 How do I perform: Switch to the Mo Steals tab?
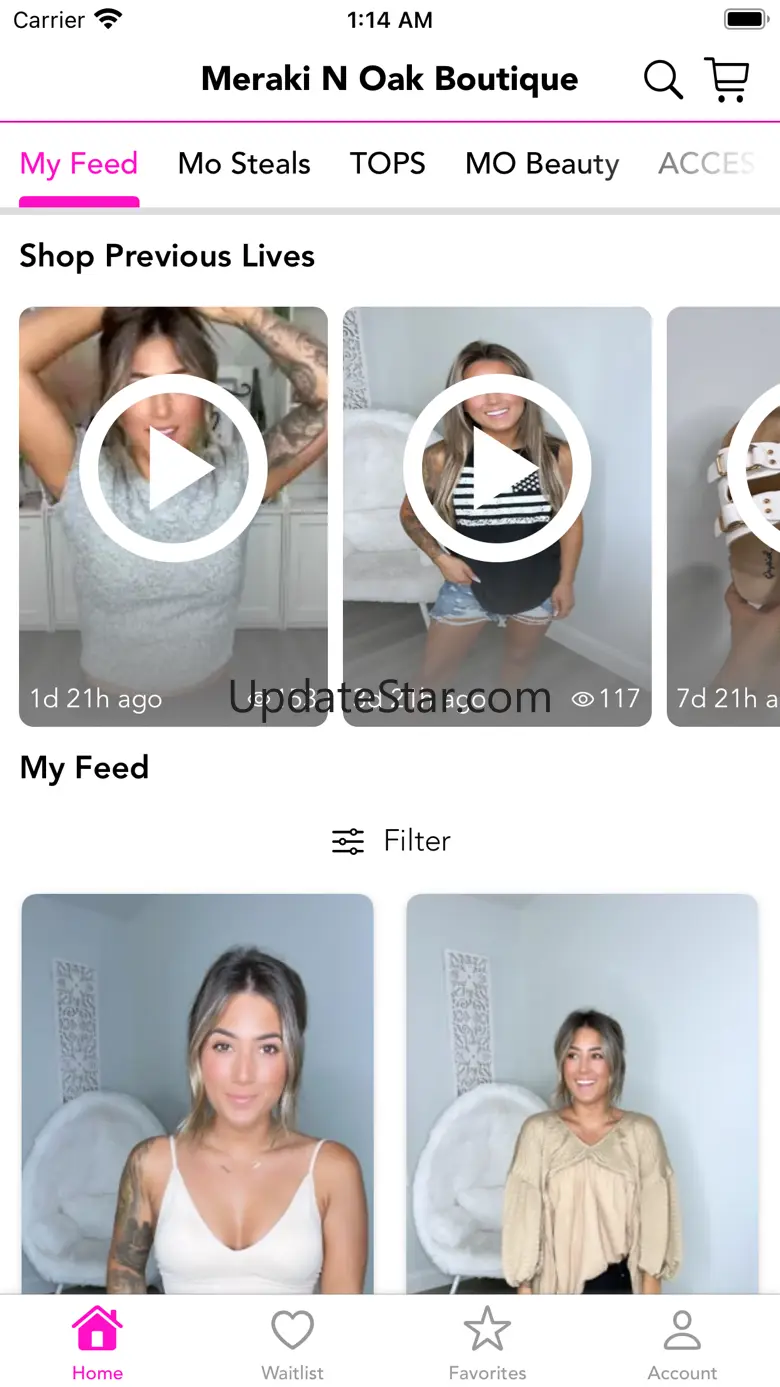(244, 164)
